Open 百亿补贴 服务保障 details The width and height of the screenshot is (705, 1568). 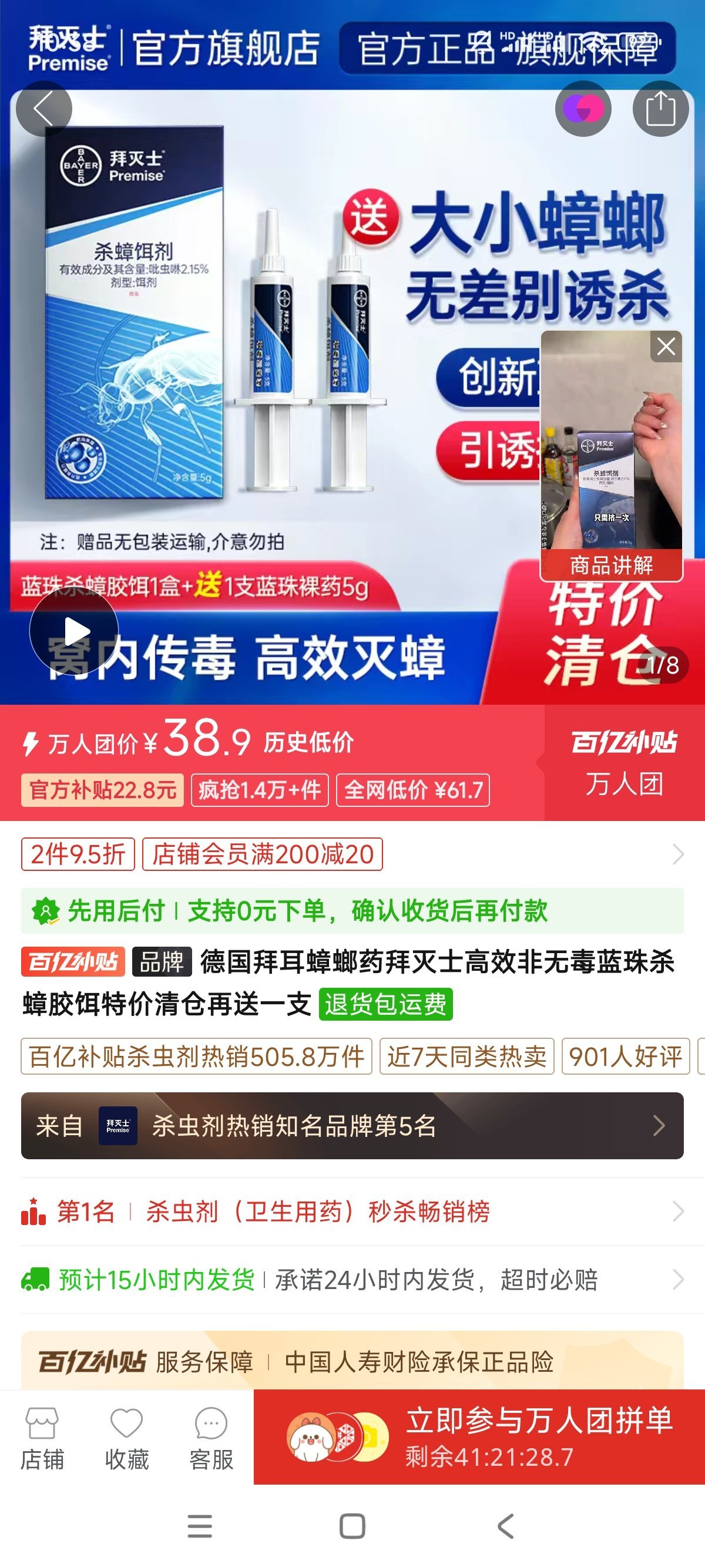(352, 1362)
